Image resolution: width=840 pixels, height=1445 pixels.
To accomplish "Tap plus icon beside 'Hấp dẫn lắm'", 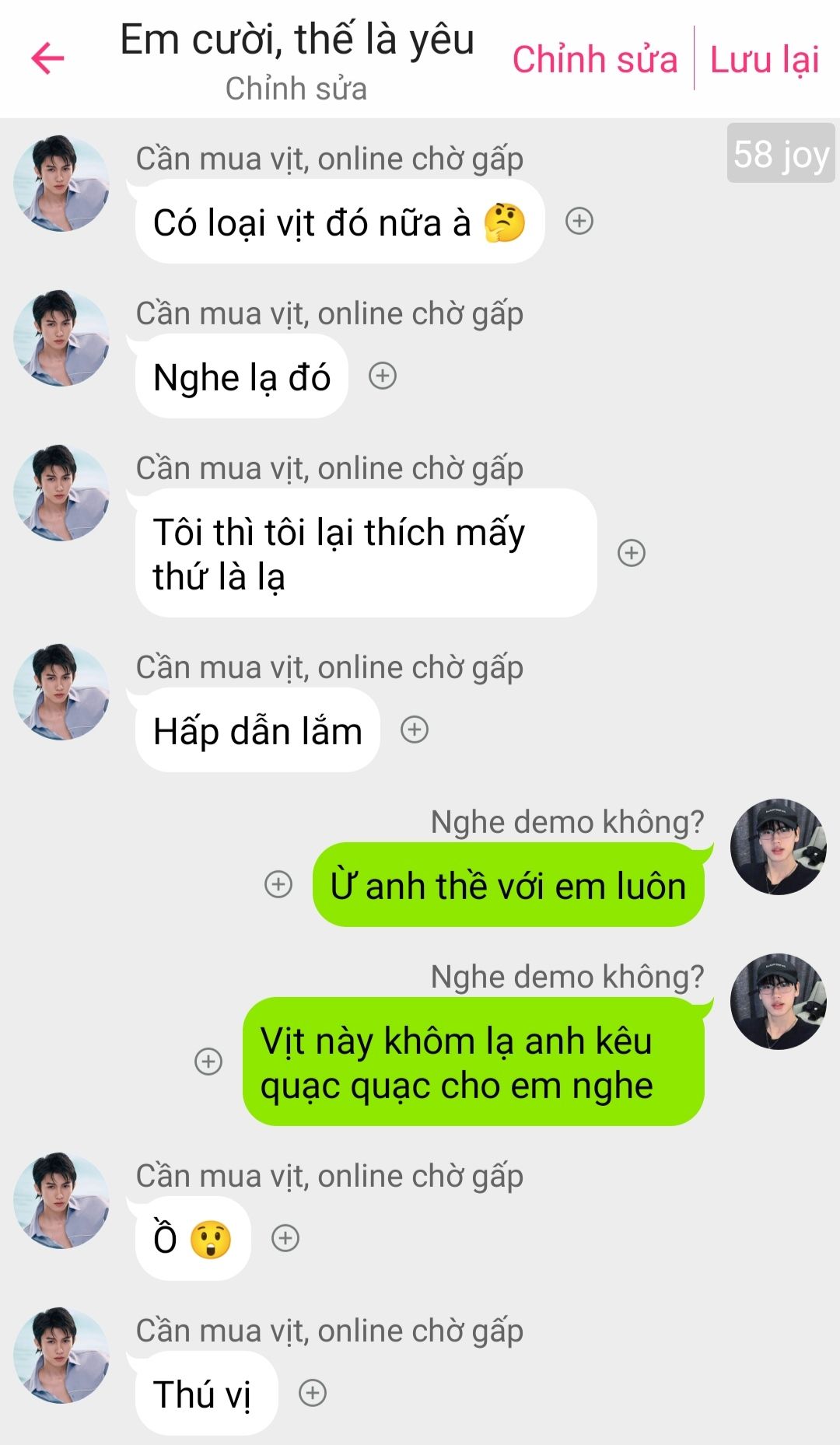I will (x=415, y=729).
